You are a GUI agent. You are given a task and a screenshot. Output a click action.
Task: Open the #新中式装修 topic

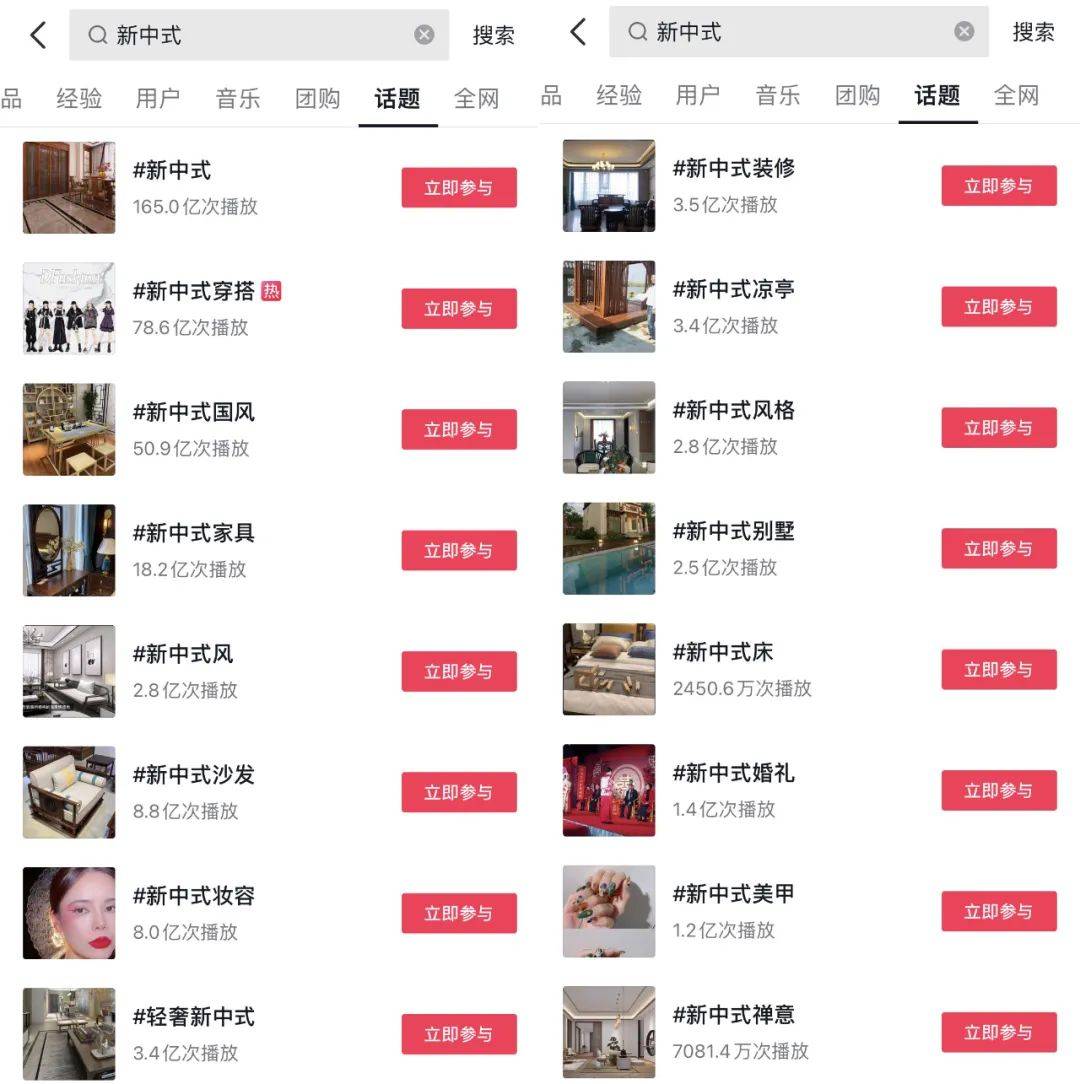(734, 168)
